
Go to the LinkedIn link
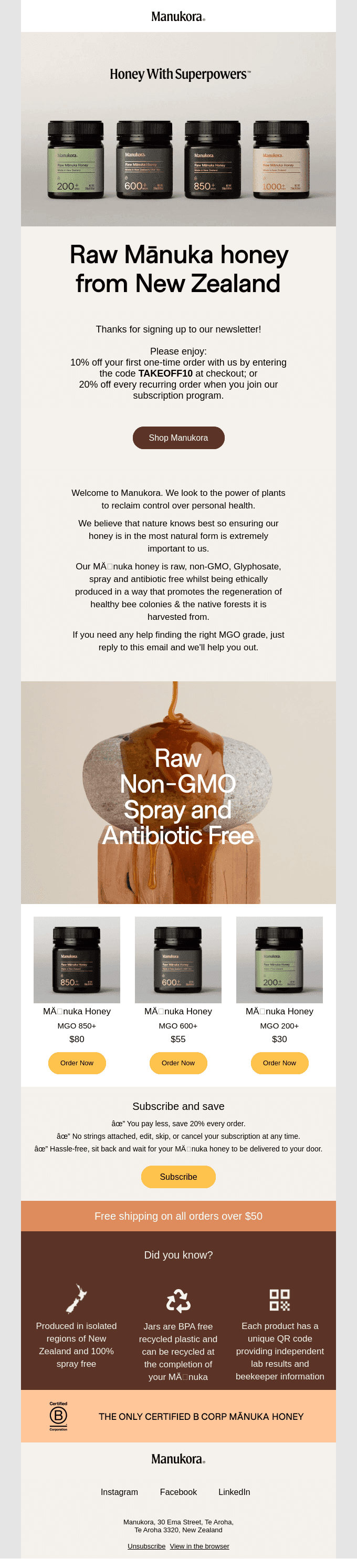(234, 1492)
